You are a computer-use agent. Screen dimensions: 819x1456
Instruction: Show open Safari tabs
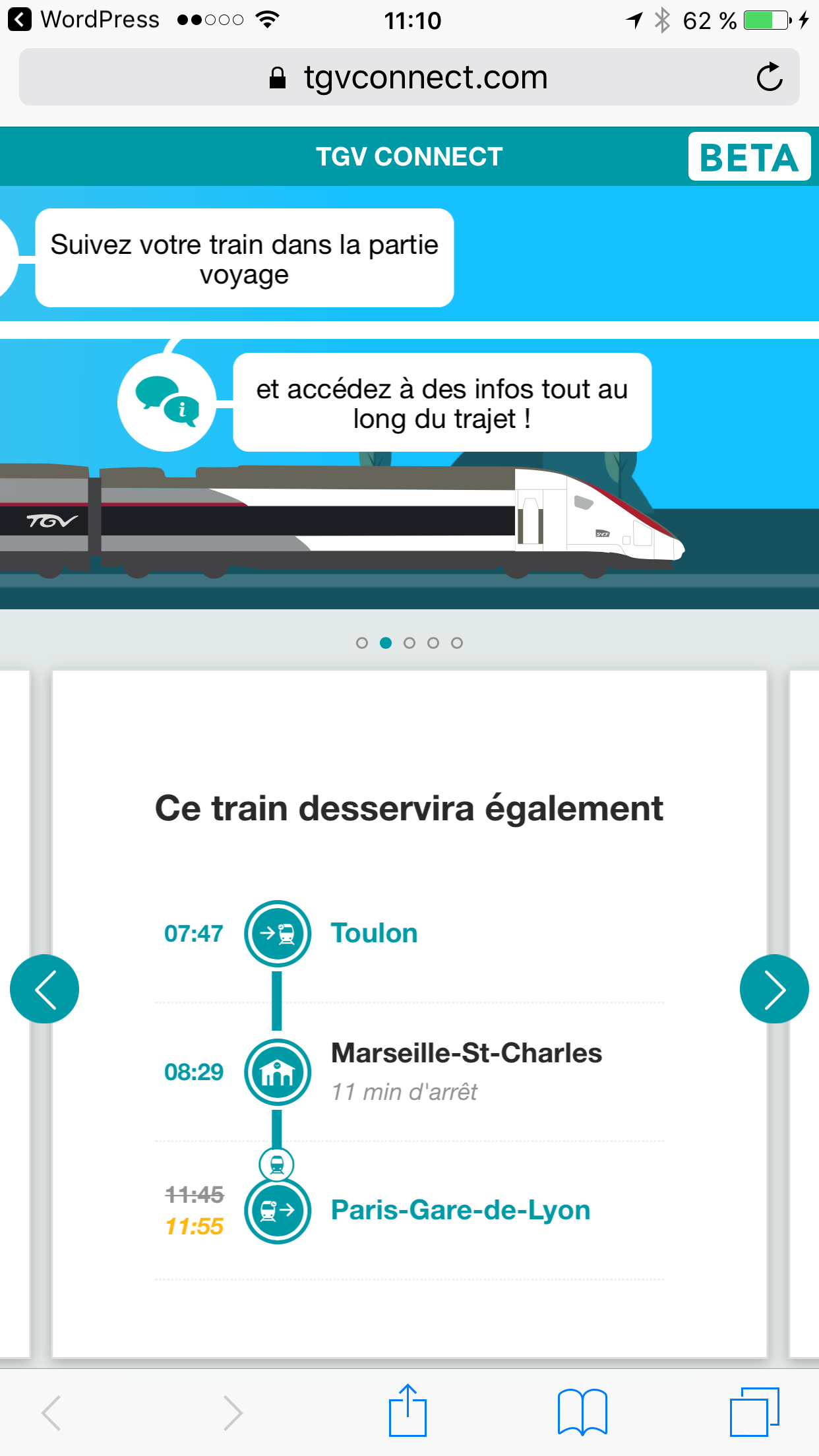tap(754, 1411)
